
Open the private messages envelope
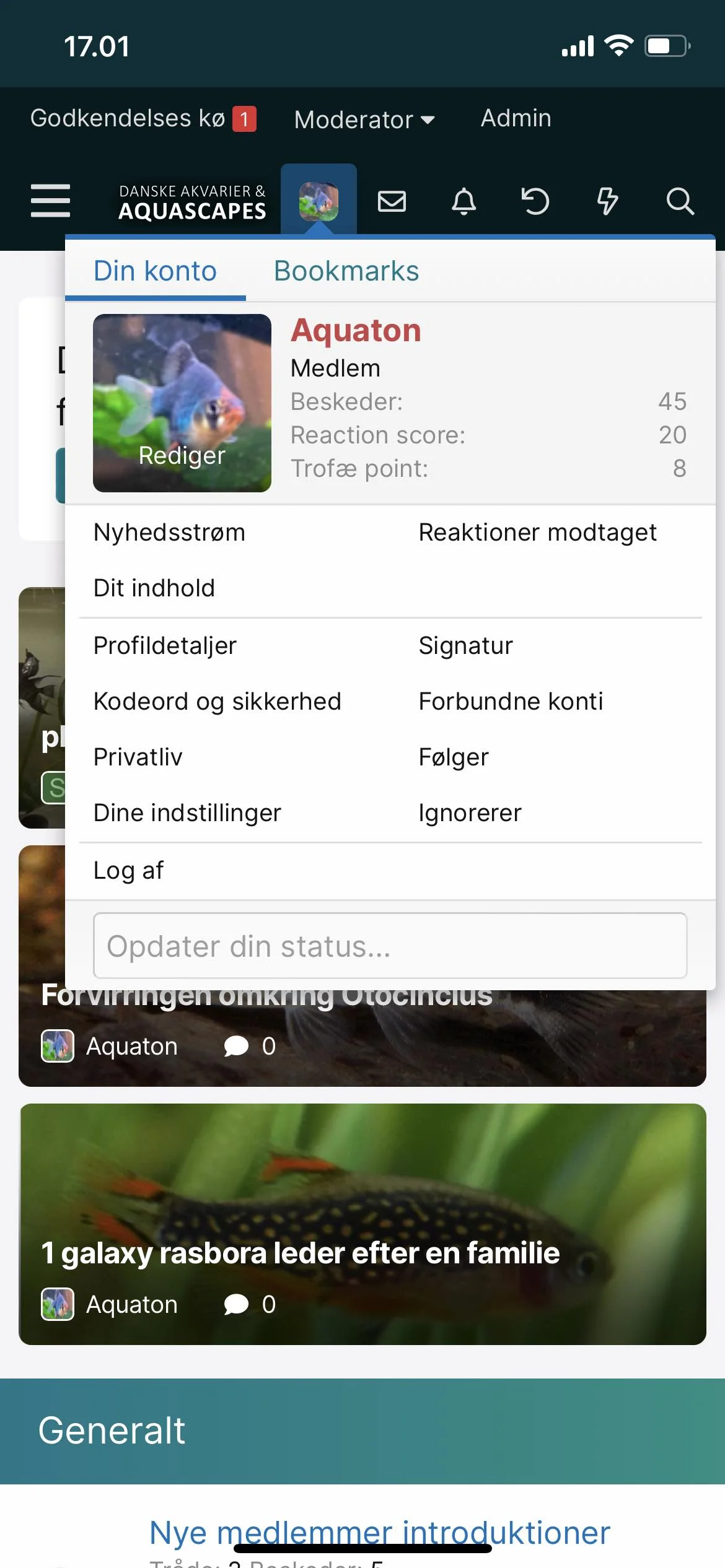coord(392,201)
